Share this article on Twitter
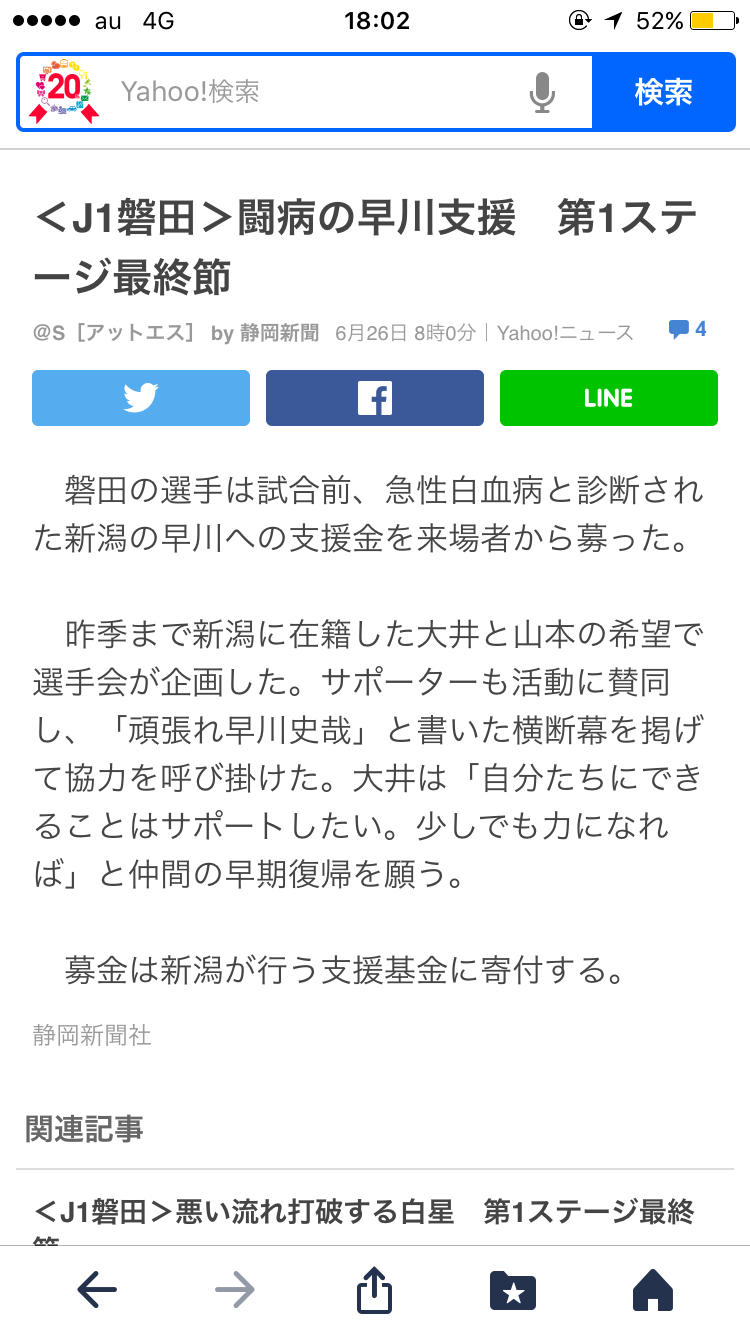Viewport: 750px width, 1334px height. 141,398
